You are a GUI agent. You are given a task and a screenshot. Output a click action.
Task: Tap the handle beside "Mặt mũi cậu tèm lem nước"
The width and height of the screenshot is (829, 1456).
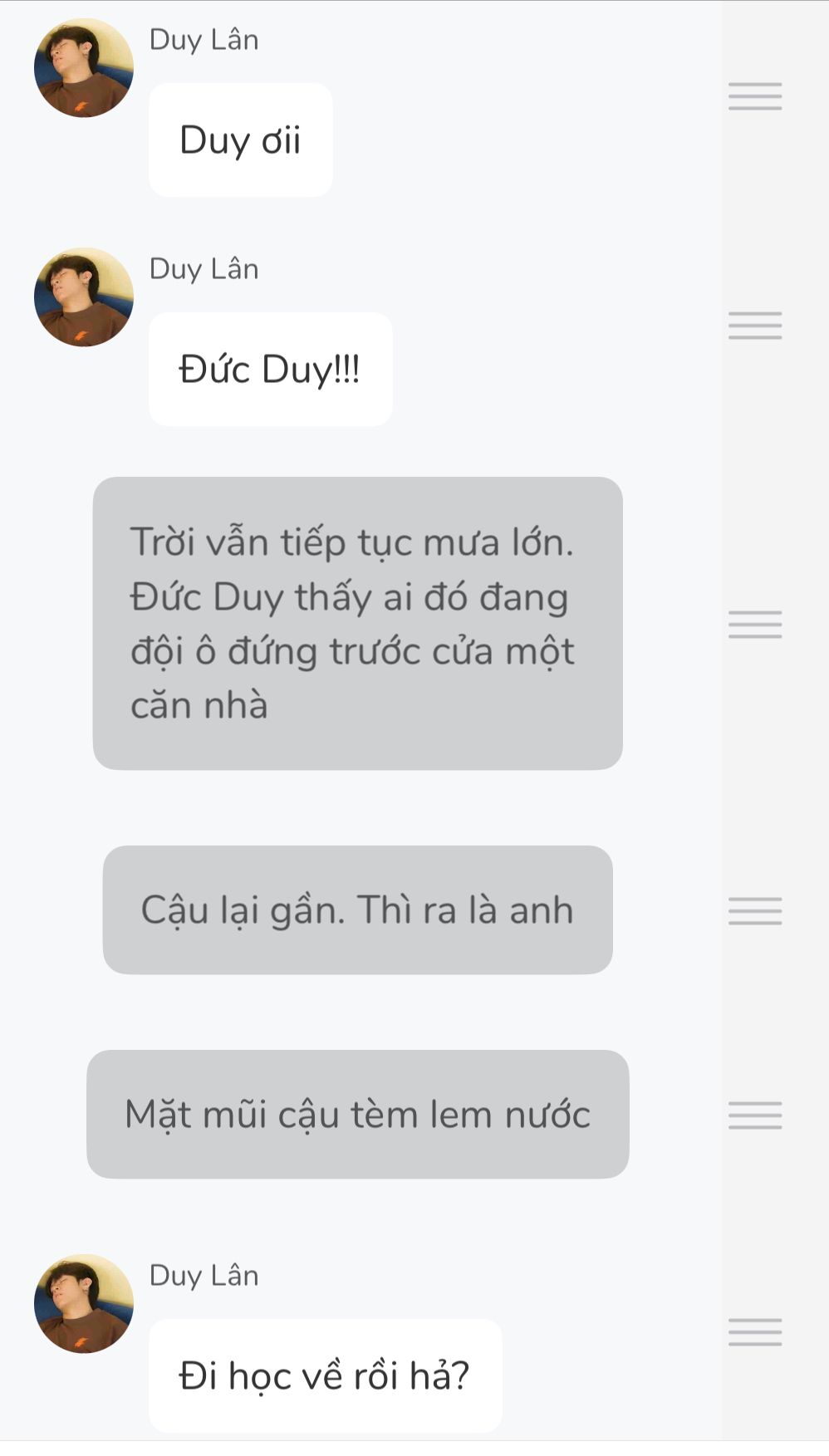tap(755, 1115)
